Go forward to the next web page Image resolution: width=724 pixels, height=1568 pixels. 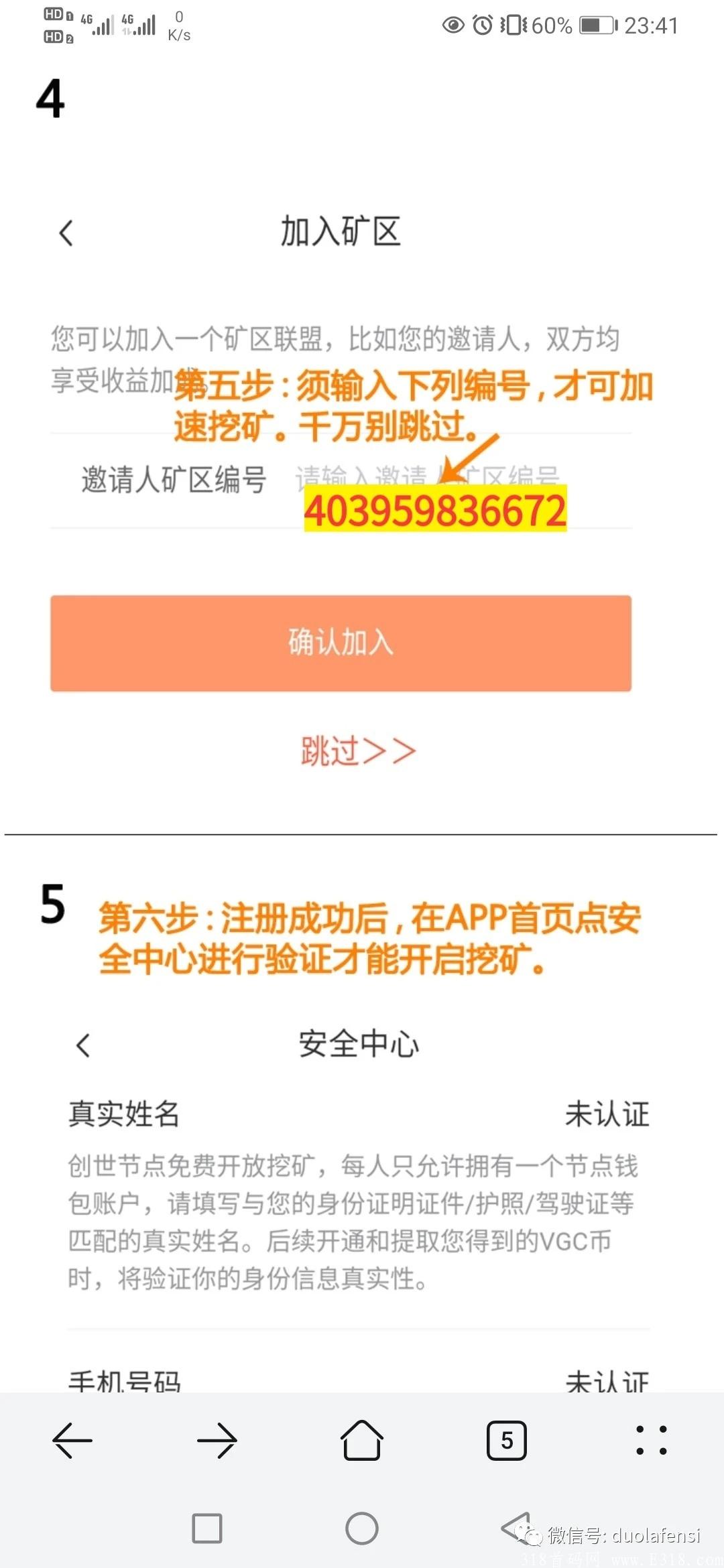(x=217, y=1440)
